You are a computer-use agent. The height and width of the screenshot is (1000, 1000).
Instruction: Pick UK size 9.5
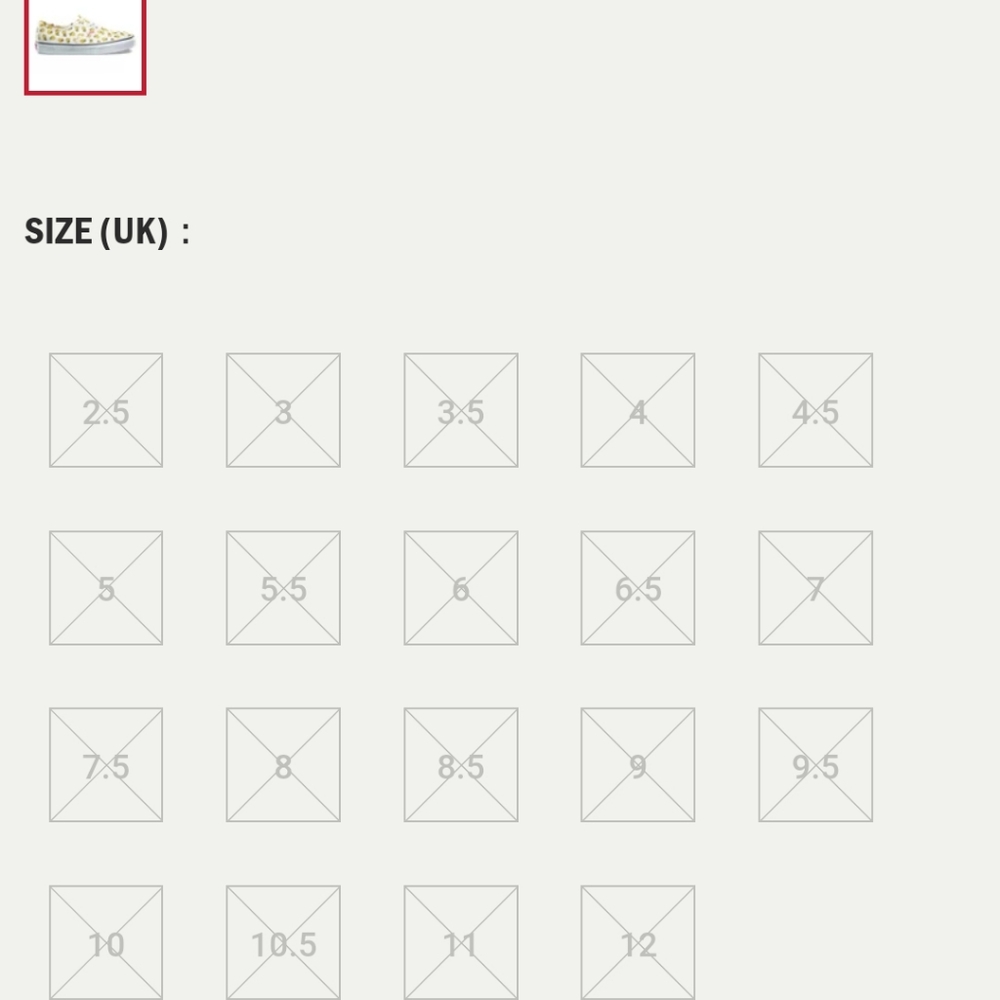click(x=816, y=765)
